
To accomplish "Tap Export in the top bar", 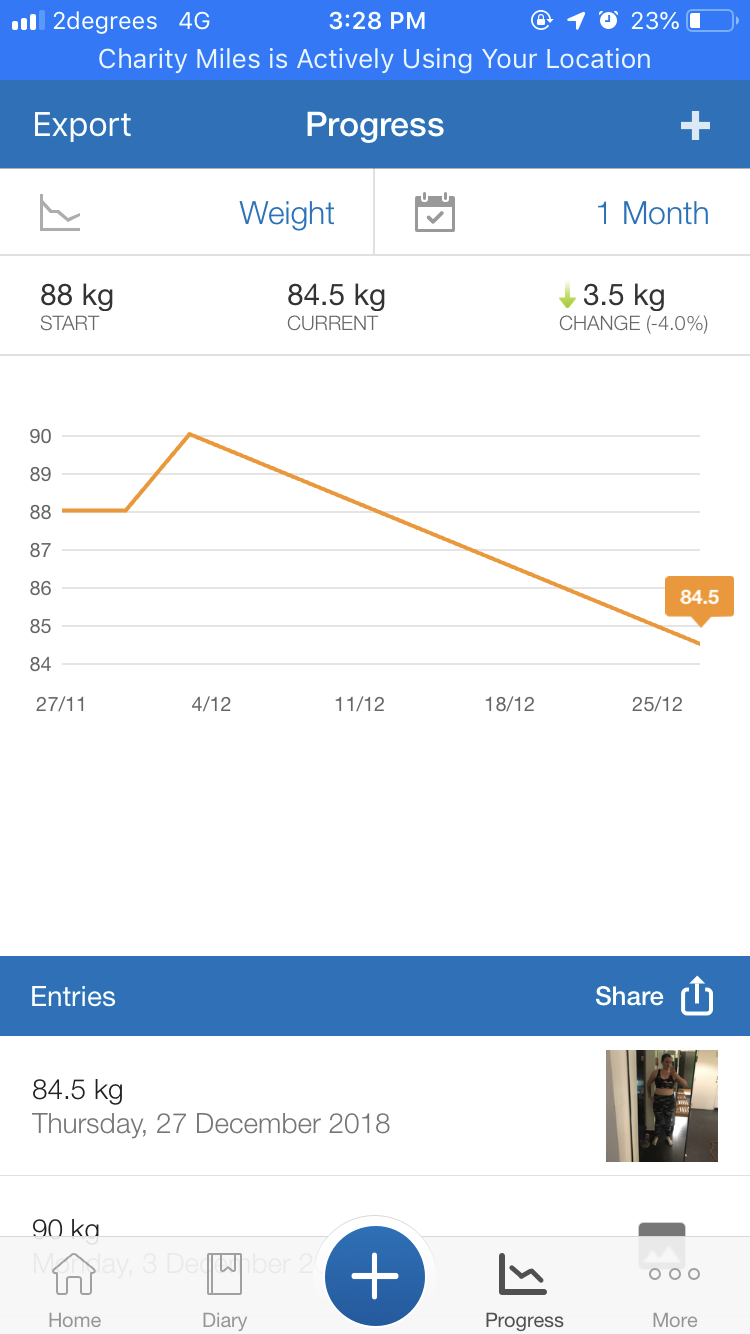I will [82, 125].
